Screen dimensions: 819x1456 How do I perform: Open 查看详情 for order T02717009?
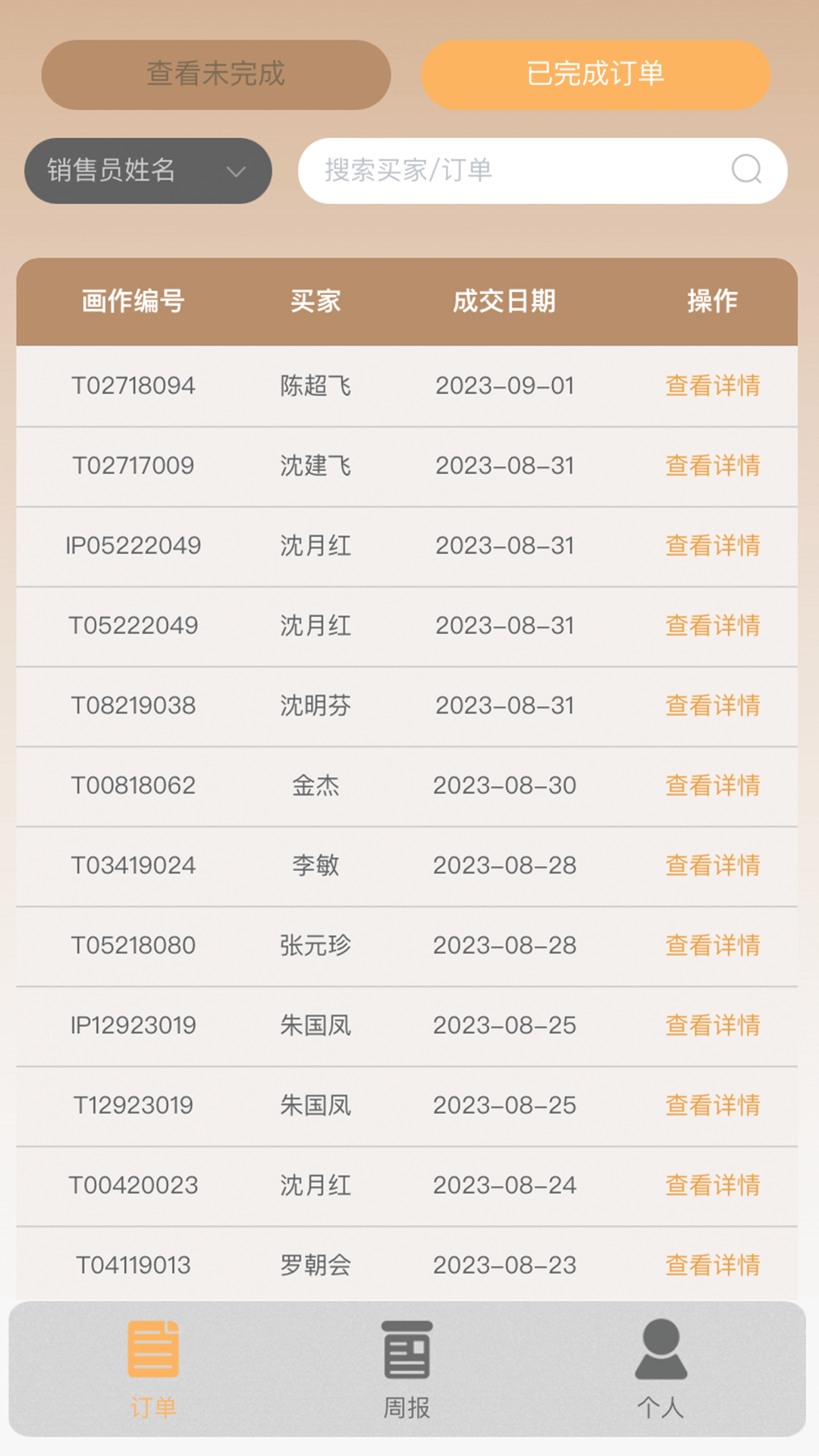(x=712, y=466)
